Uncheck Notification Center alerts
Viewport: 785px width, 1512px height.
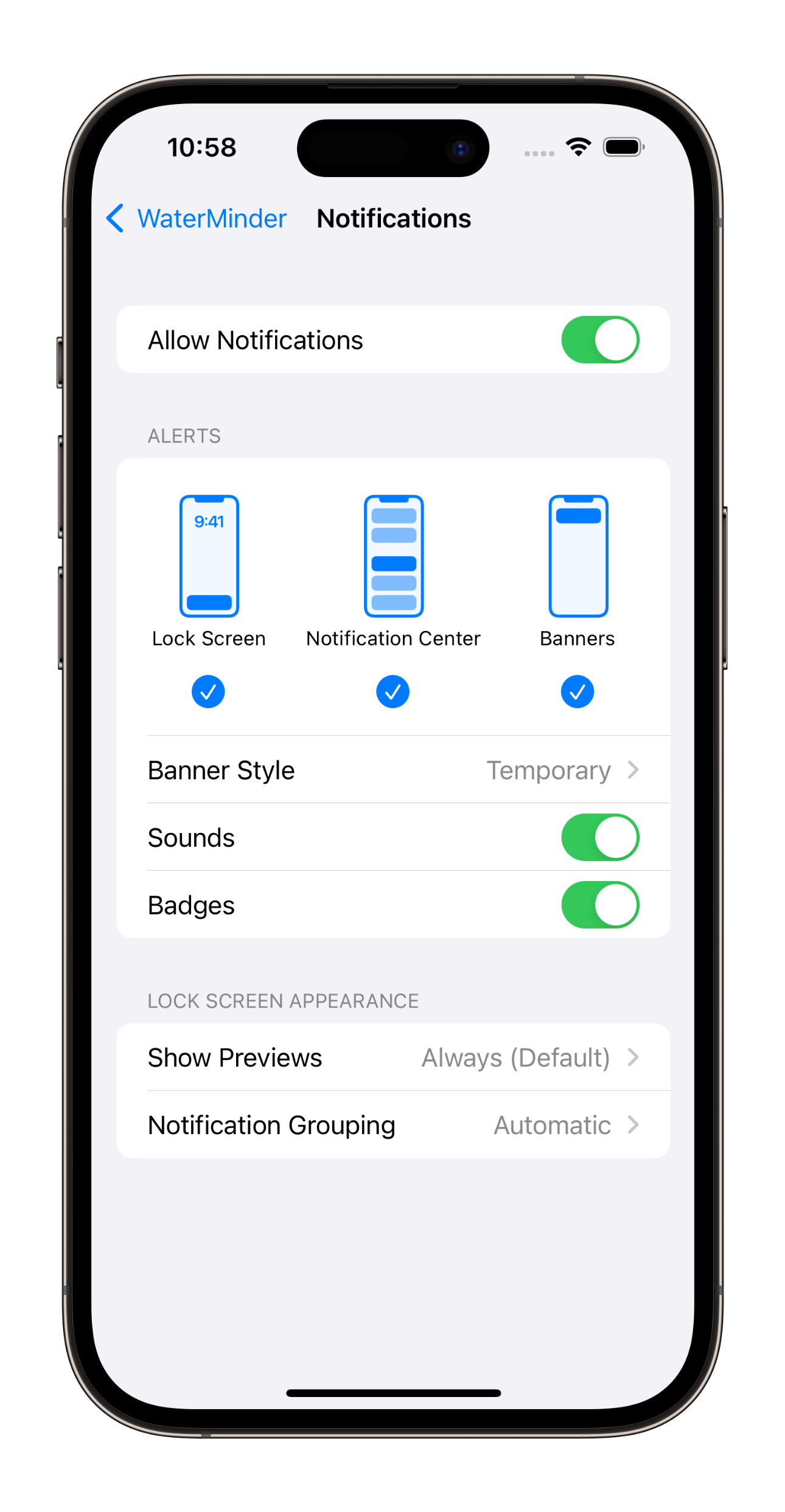pos(392,692)
